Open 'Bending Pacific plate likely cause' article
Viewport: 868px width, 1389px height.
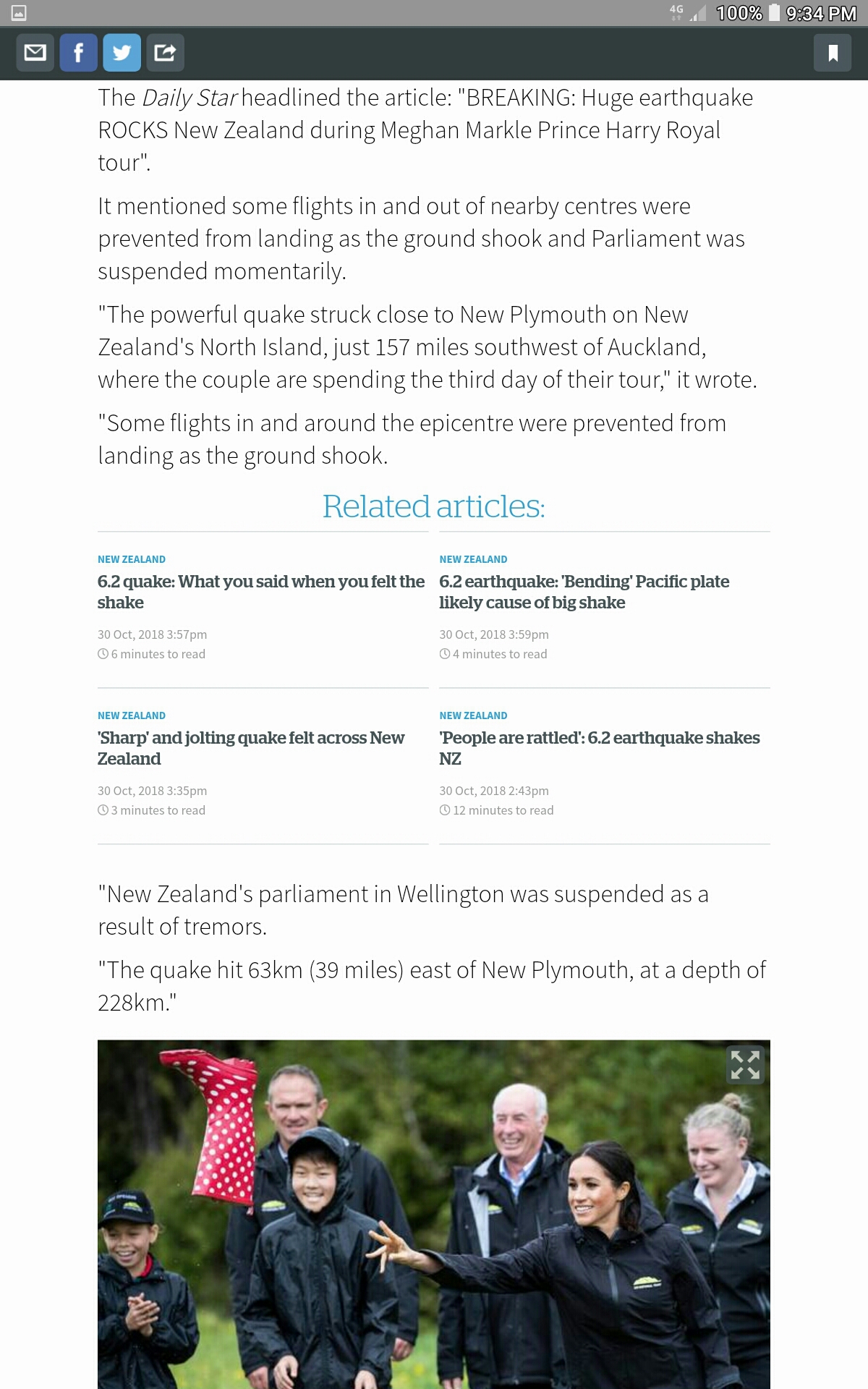[x=584, y=592]
